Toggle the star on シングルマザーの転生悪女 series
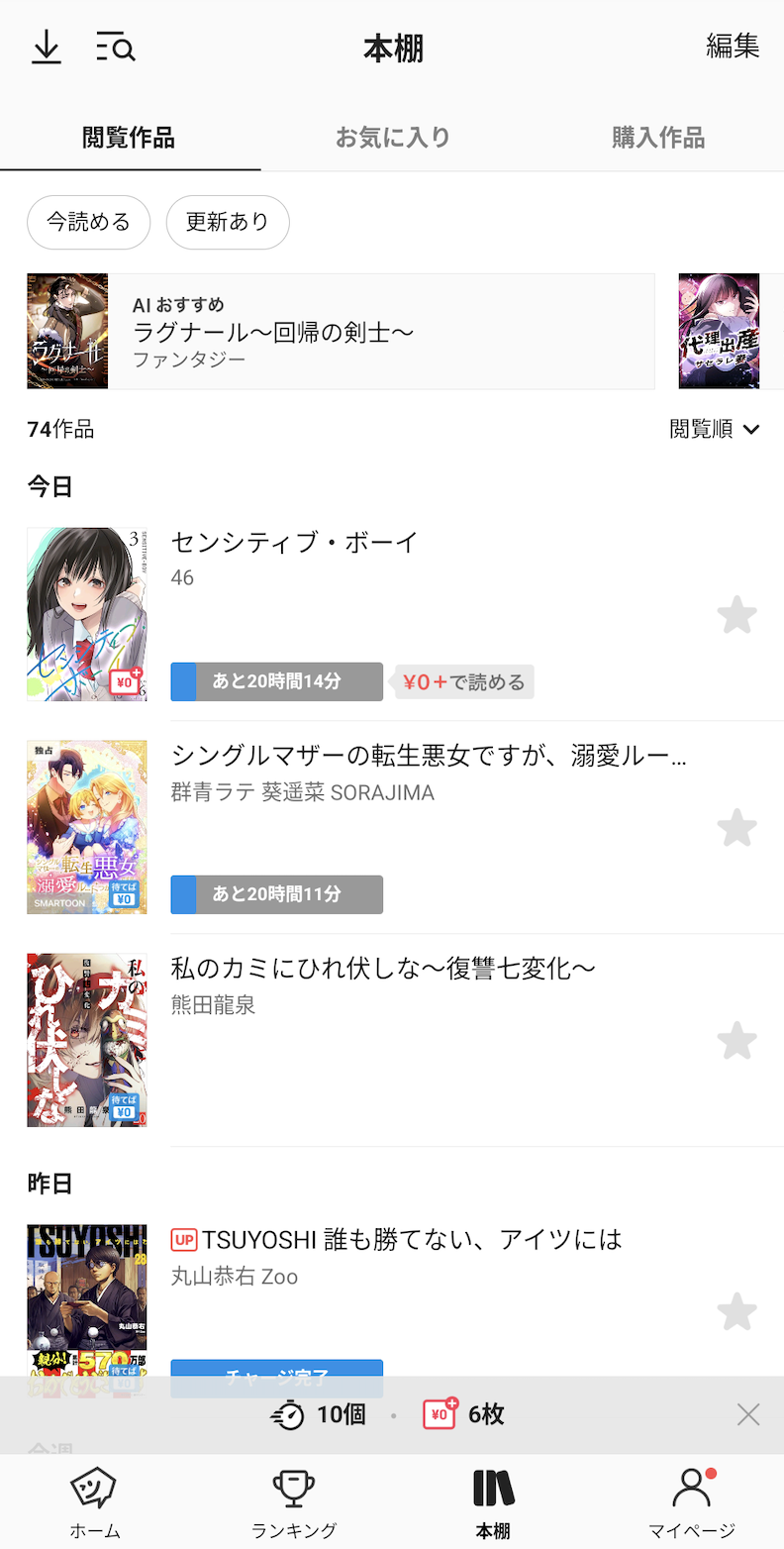This screenshot has height=1549, width=784. 736,827
